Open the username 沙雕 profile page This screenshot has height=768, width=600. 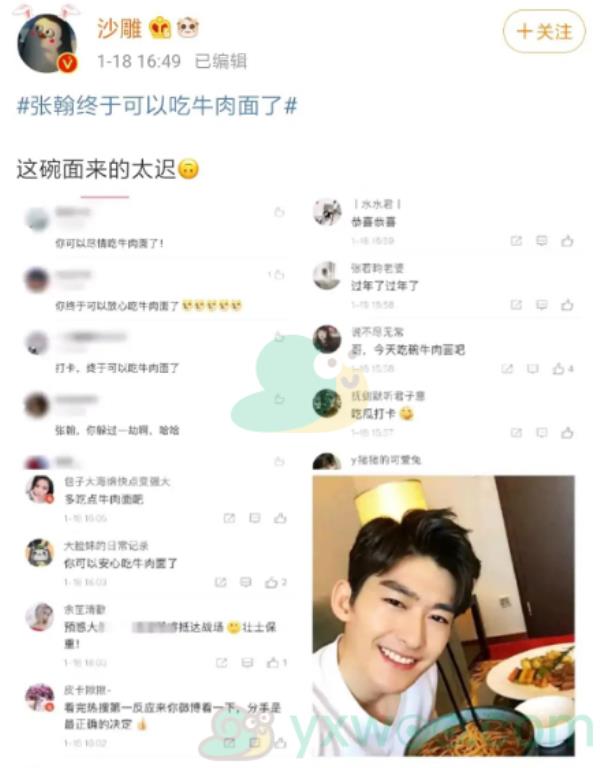click(x=118, y=28)
